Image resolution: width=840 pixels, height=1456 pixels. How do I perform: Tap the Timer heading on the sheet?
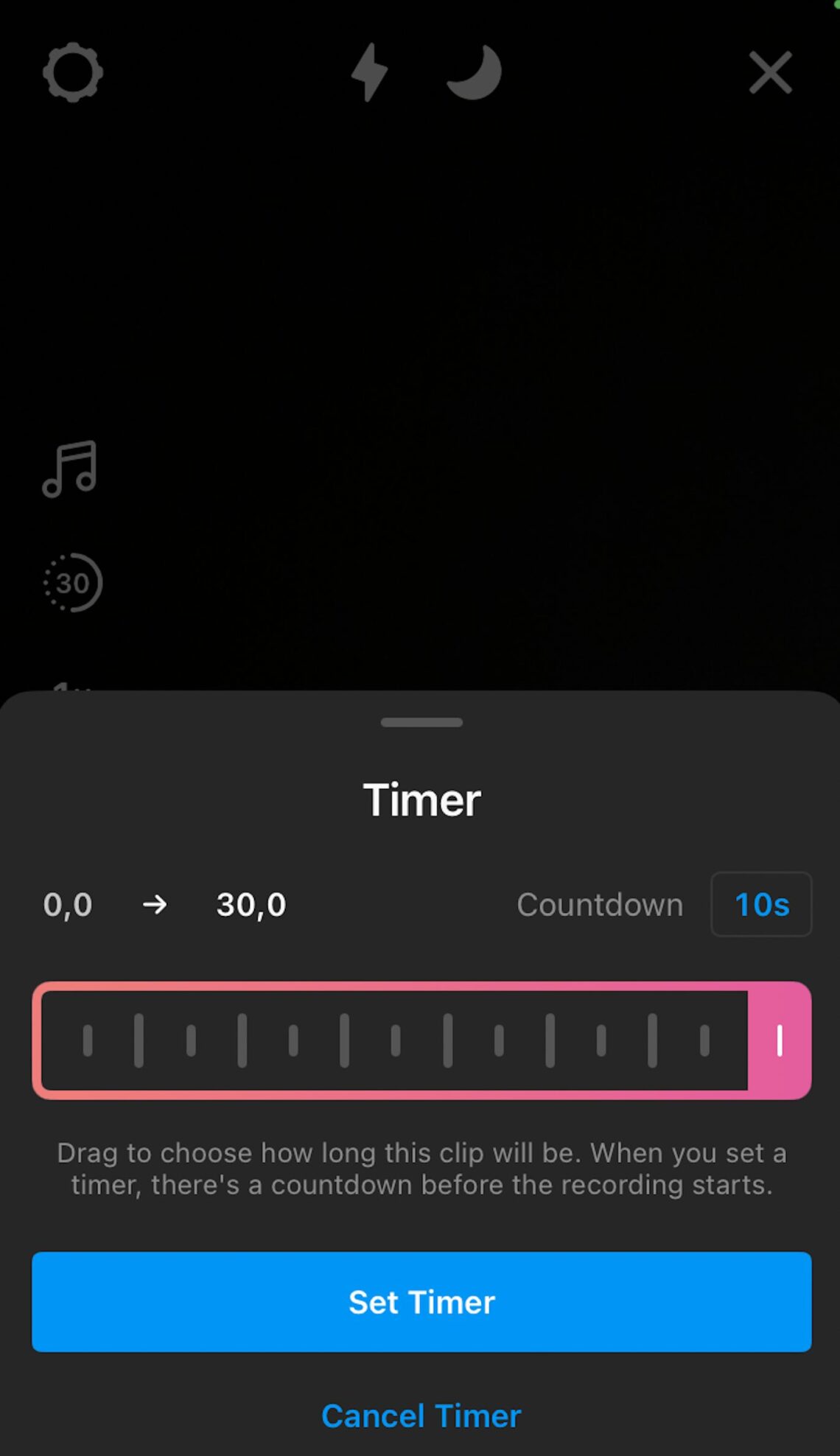[x=421, y=799]
